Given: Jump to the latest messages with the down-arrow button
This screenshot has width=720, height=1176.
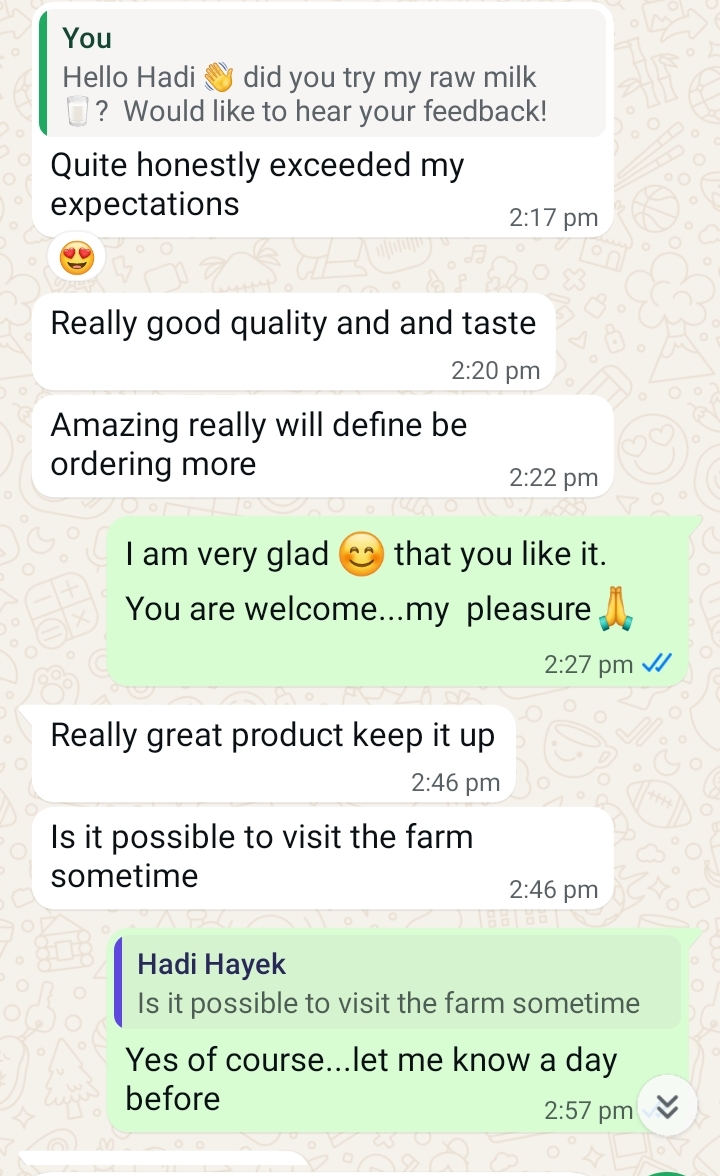Looking at the screenshot, I should pos(667,1104).
